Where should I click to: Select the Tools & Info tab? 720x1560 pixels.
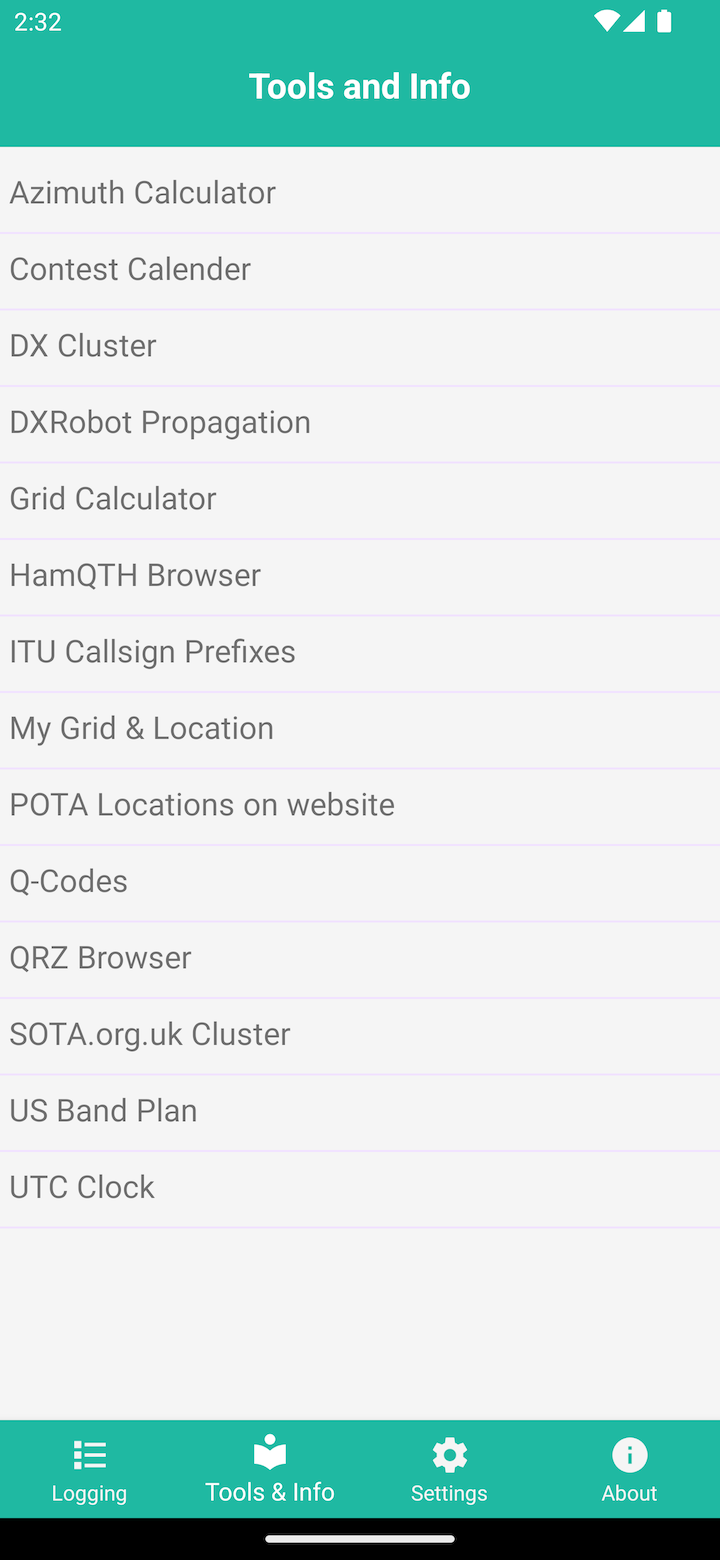(270, 1470)
